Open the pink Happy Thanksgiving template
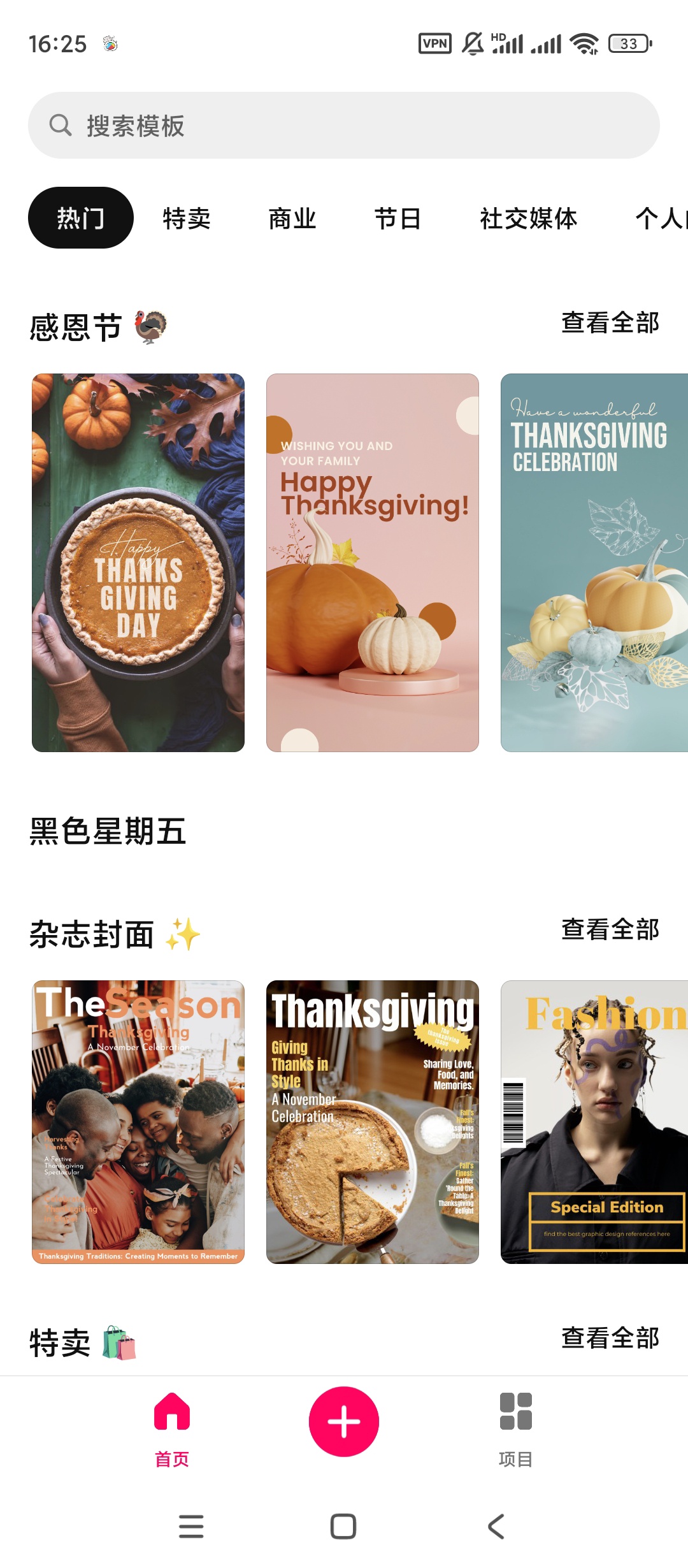This screenshot has width=688, height=1568. [372, 562]
